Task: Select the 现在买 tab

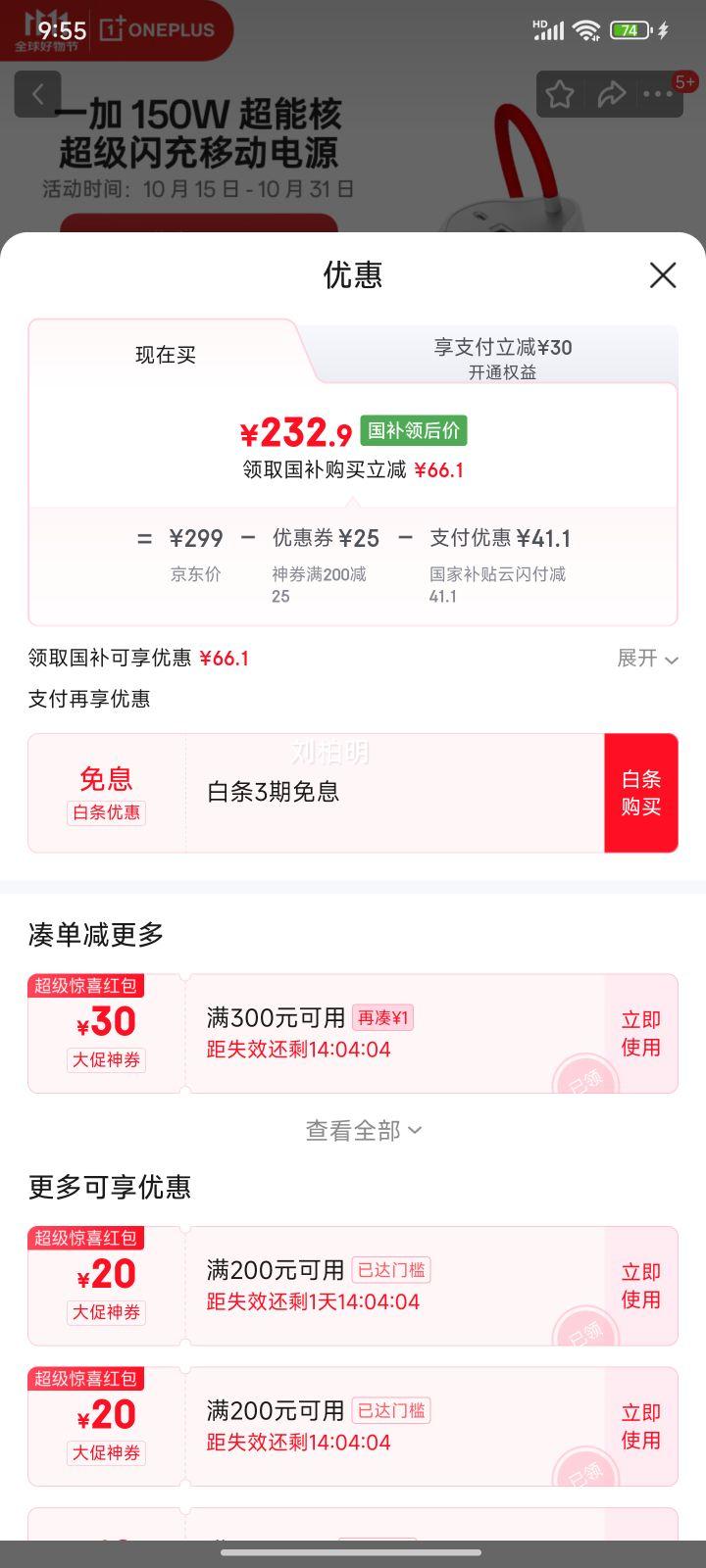Action: (166, 355)
